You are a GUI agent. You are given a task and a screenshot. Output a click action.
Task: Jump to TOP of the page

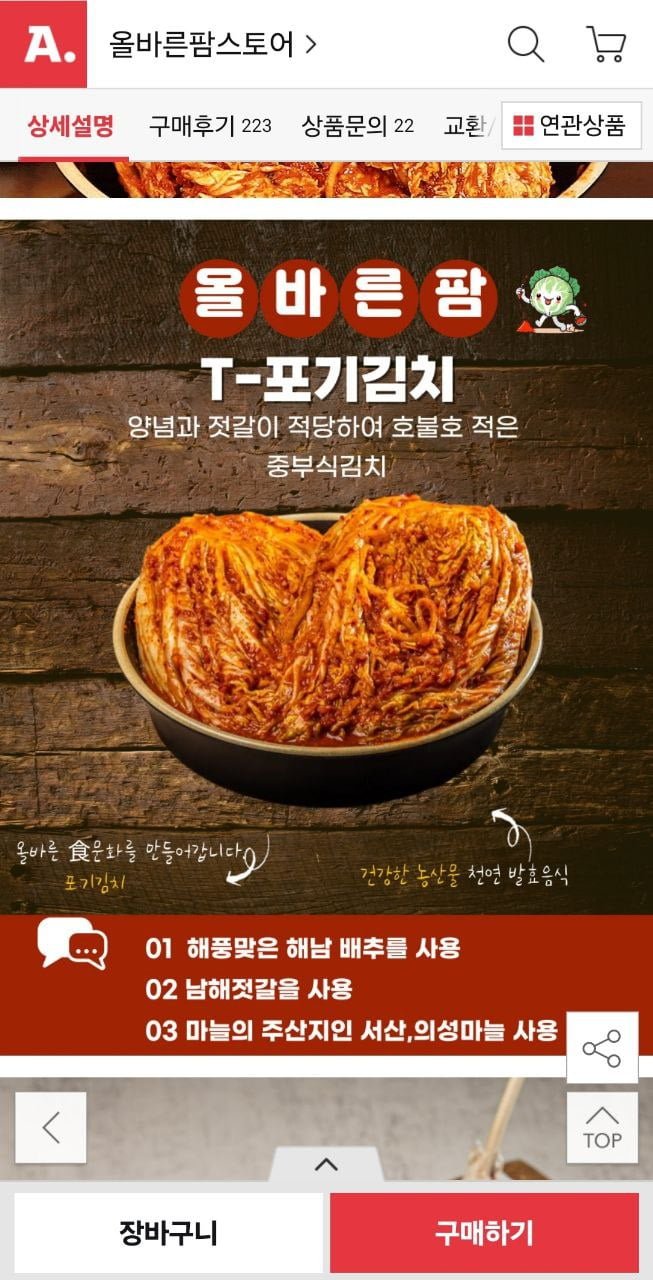pyautogui.click(x=602, y=1128)
